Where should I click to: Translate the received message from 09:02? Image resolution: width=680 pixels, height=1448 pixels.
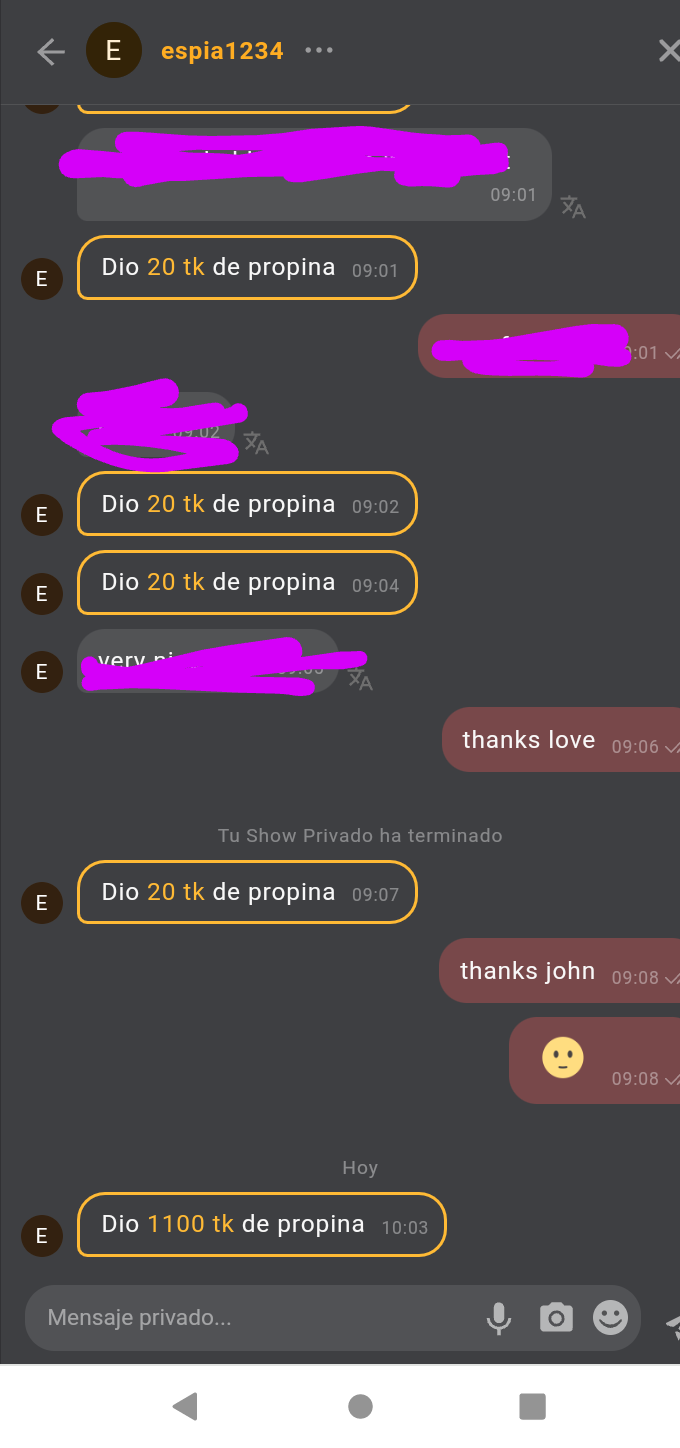(x=257, y=442)
